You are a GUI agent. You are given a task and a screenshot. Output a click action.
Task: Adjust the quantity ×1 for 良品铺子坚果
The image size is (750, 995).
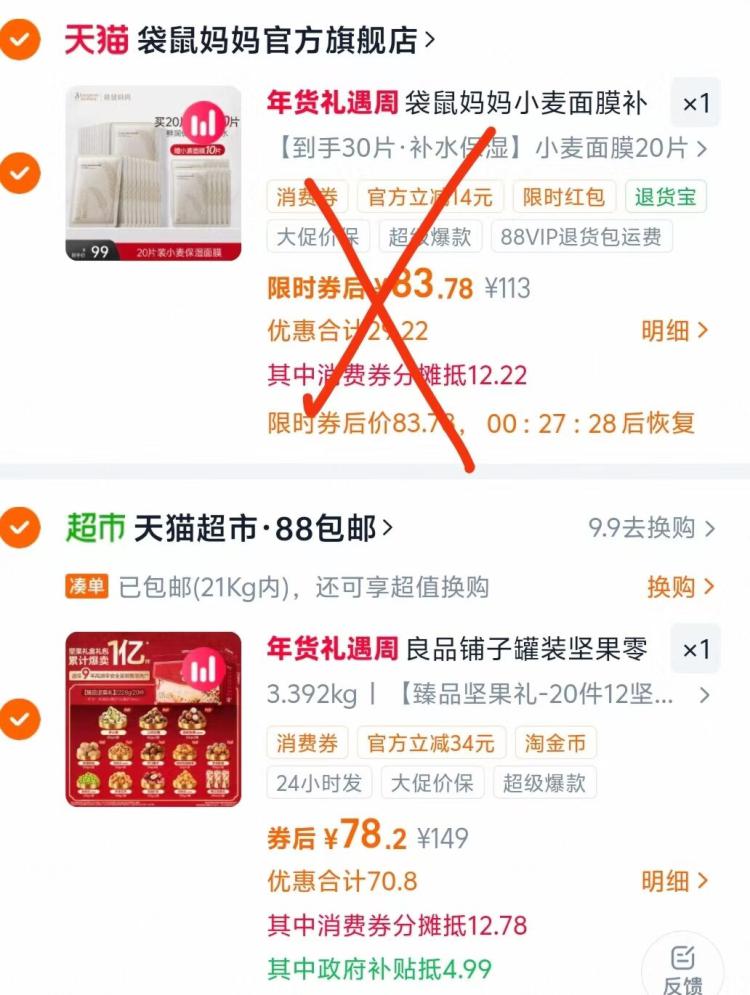[x=695, y=649]
